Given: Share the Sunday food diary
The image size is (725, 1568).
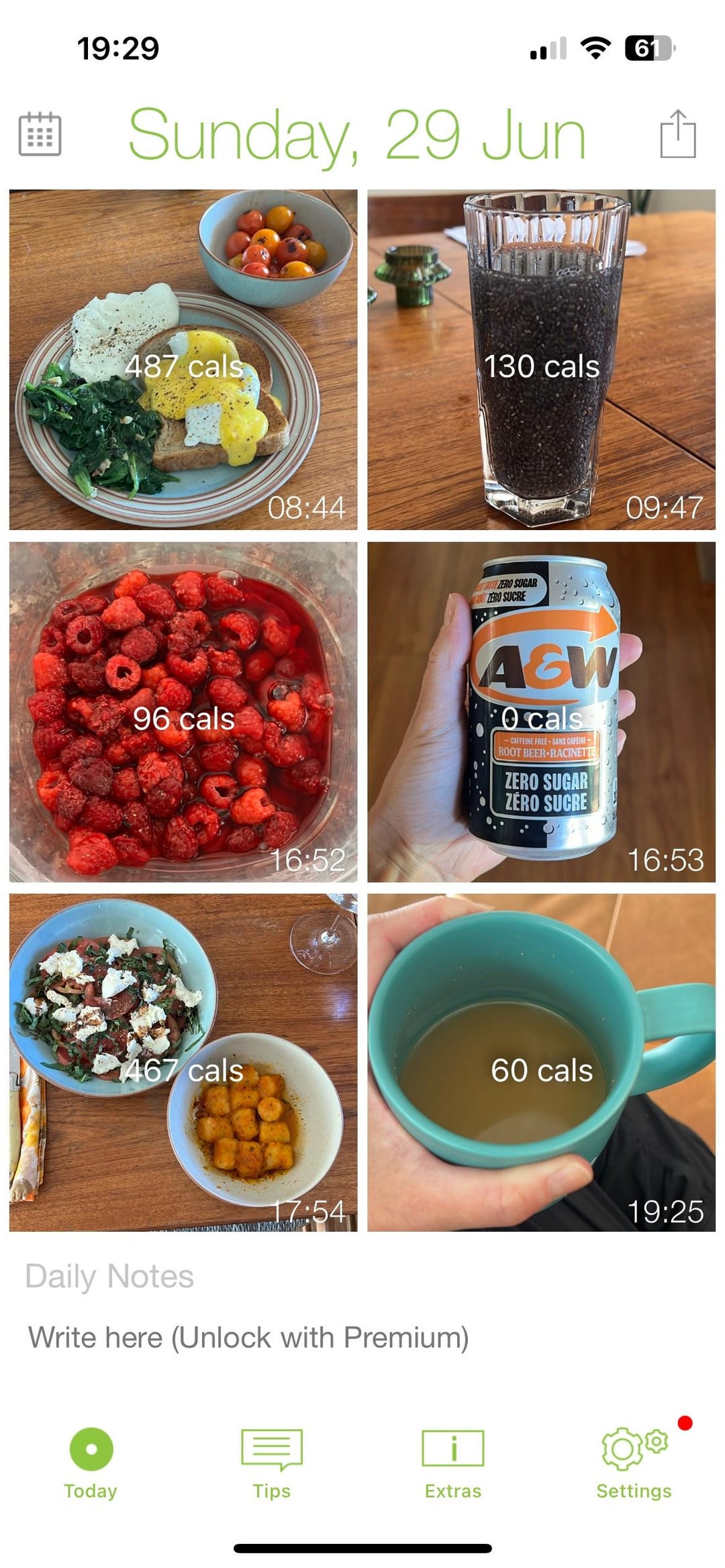Looking at the screenshot, I should pyautogui.click(x=677, y=134).
